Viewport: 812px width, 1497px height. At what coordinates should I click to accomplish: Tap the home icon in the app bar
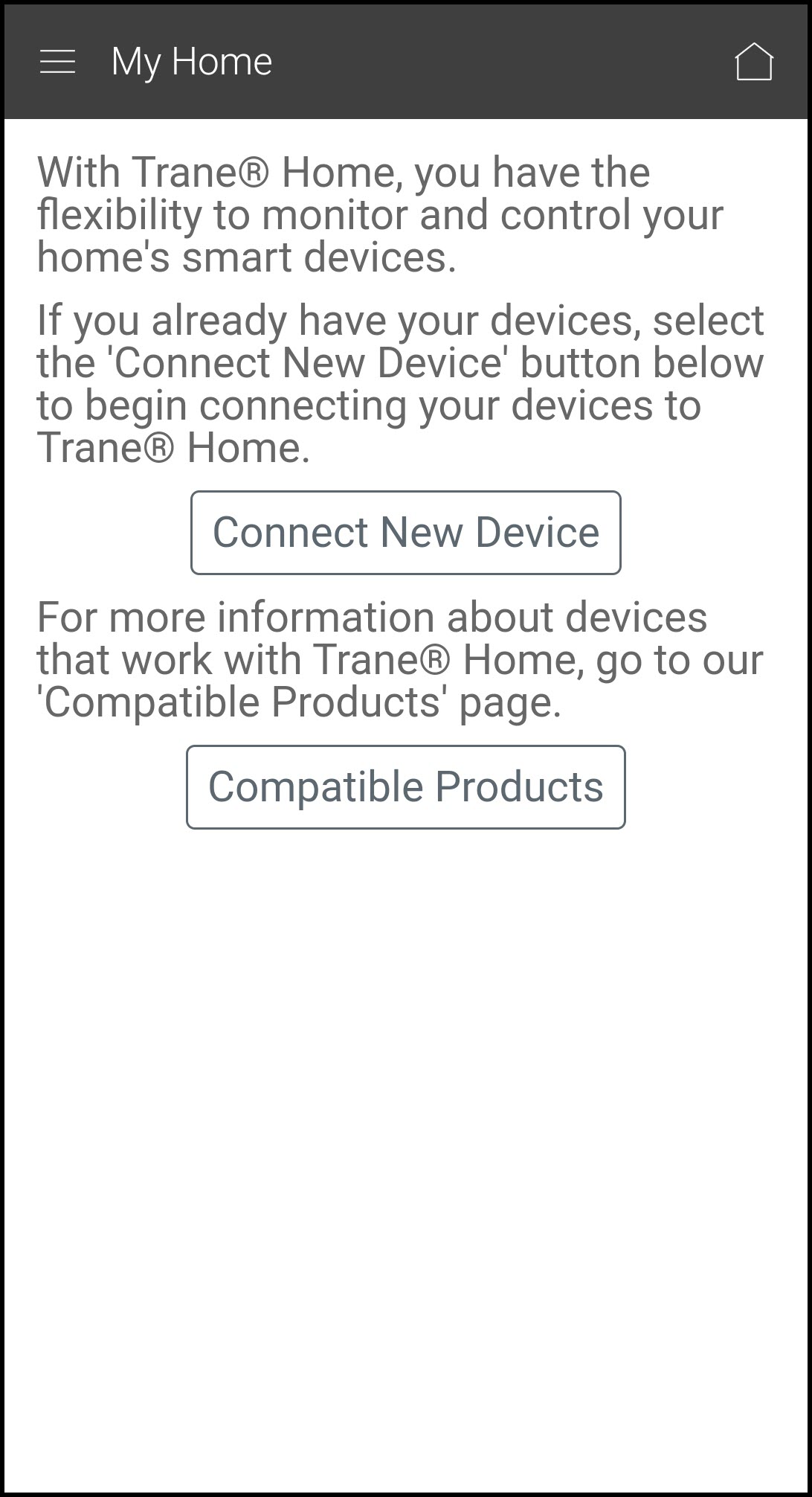[753, 62]
